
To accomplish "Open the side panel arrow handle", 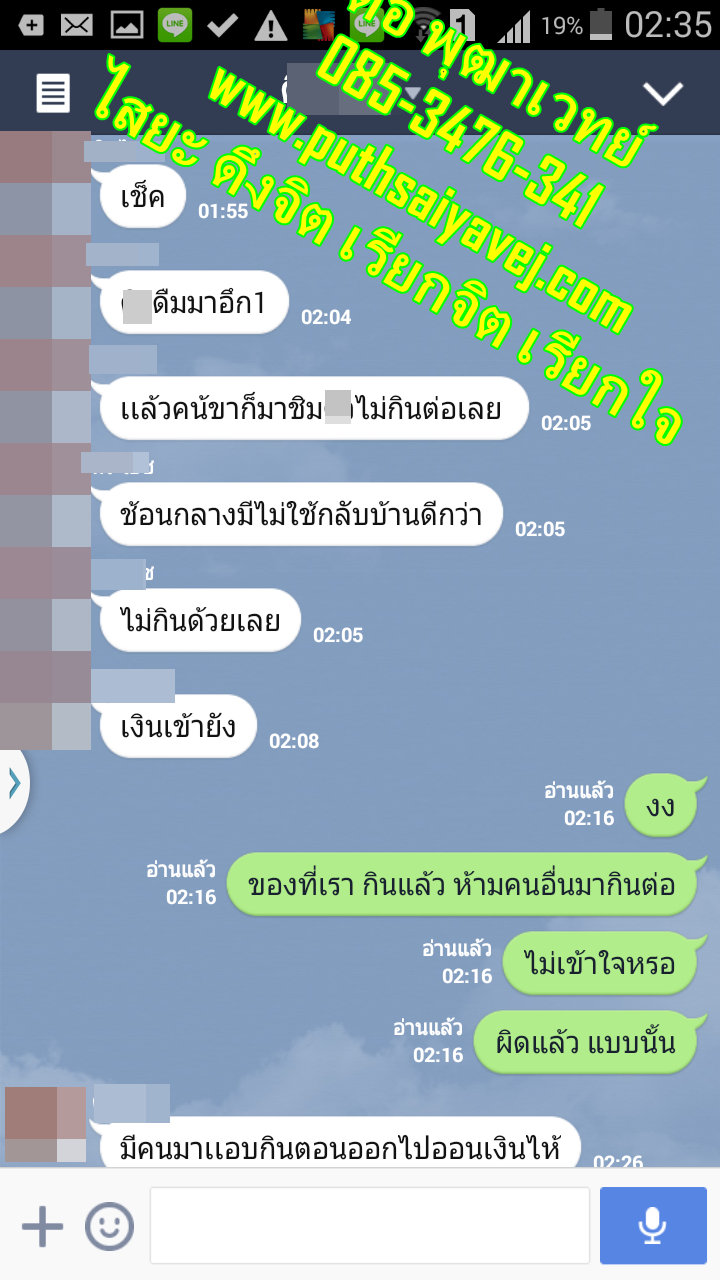I will (x=14, y=784).
